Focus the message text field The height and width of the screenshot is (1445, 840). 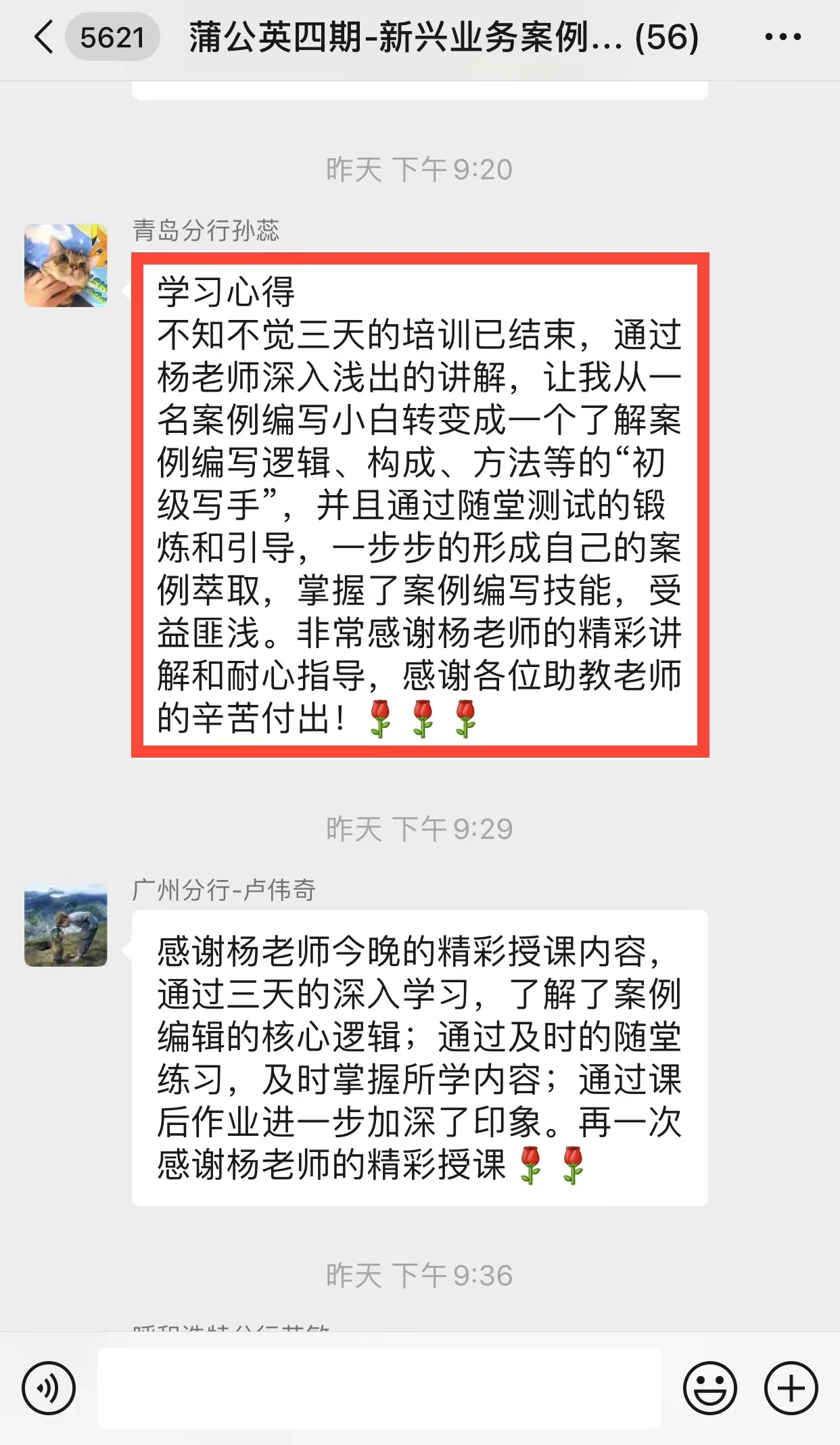point(379,1388)
